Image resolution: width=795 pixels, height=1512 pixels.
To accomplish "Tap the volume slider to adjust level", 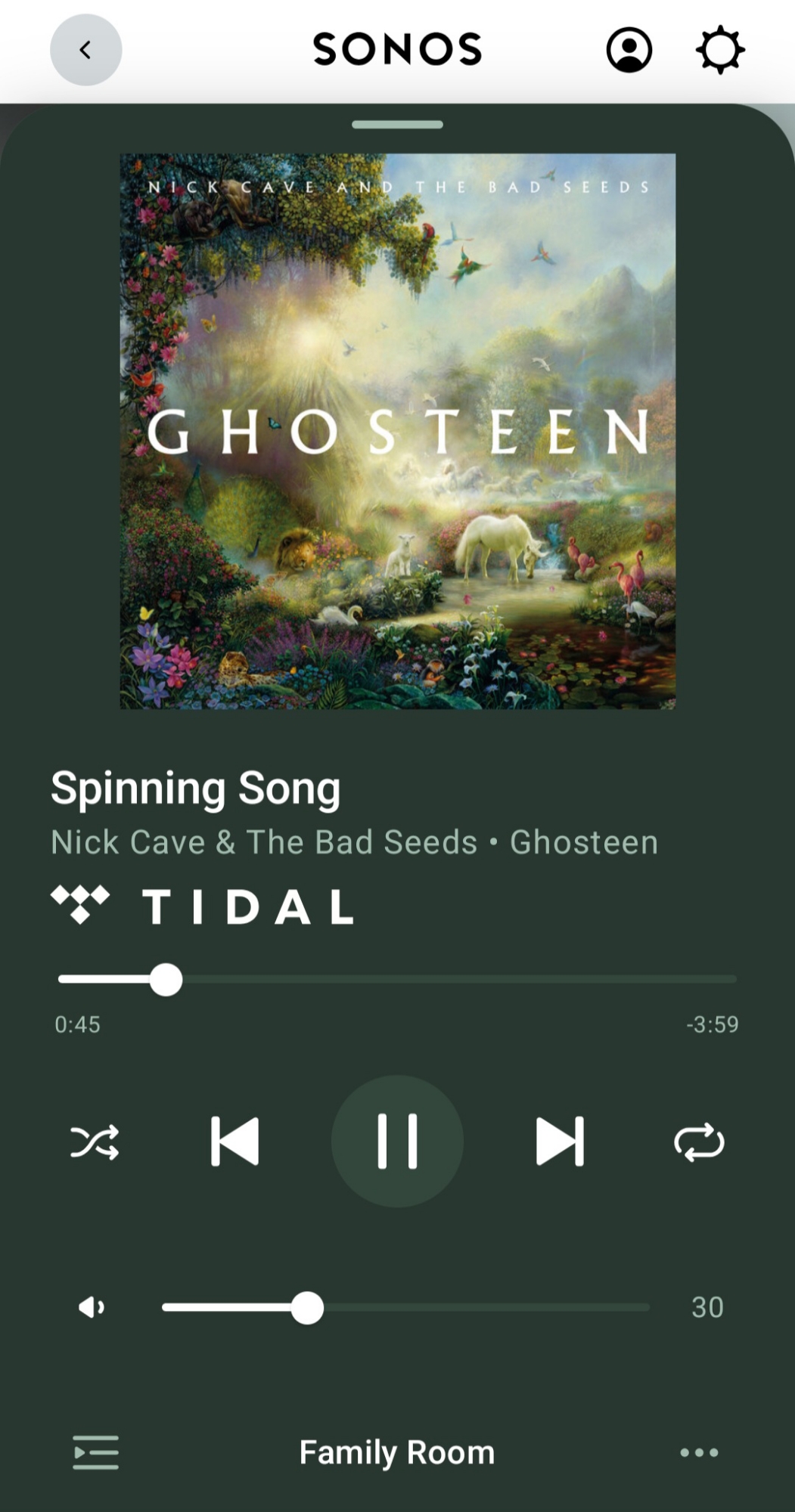I will point(405,1307).
